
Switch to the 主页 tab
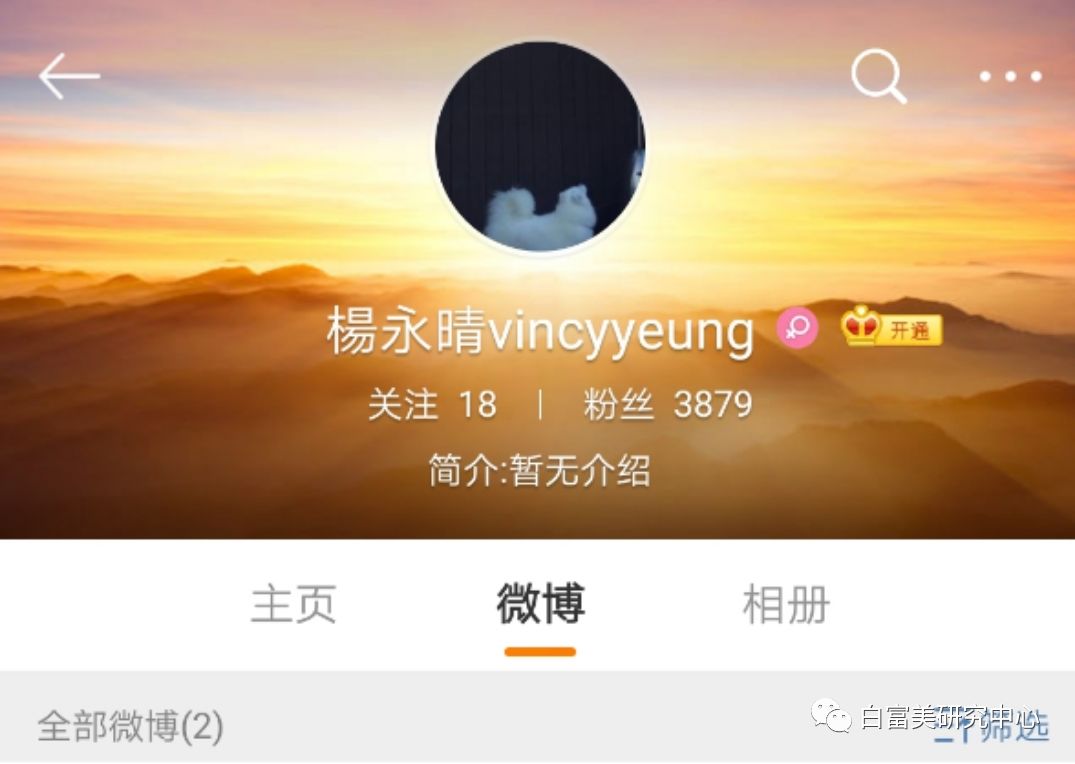coord(293,604)
